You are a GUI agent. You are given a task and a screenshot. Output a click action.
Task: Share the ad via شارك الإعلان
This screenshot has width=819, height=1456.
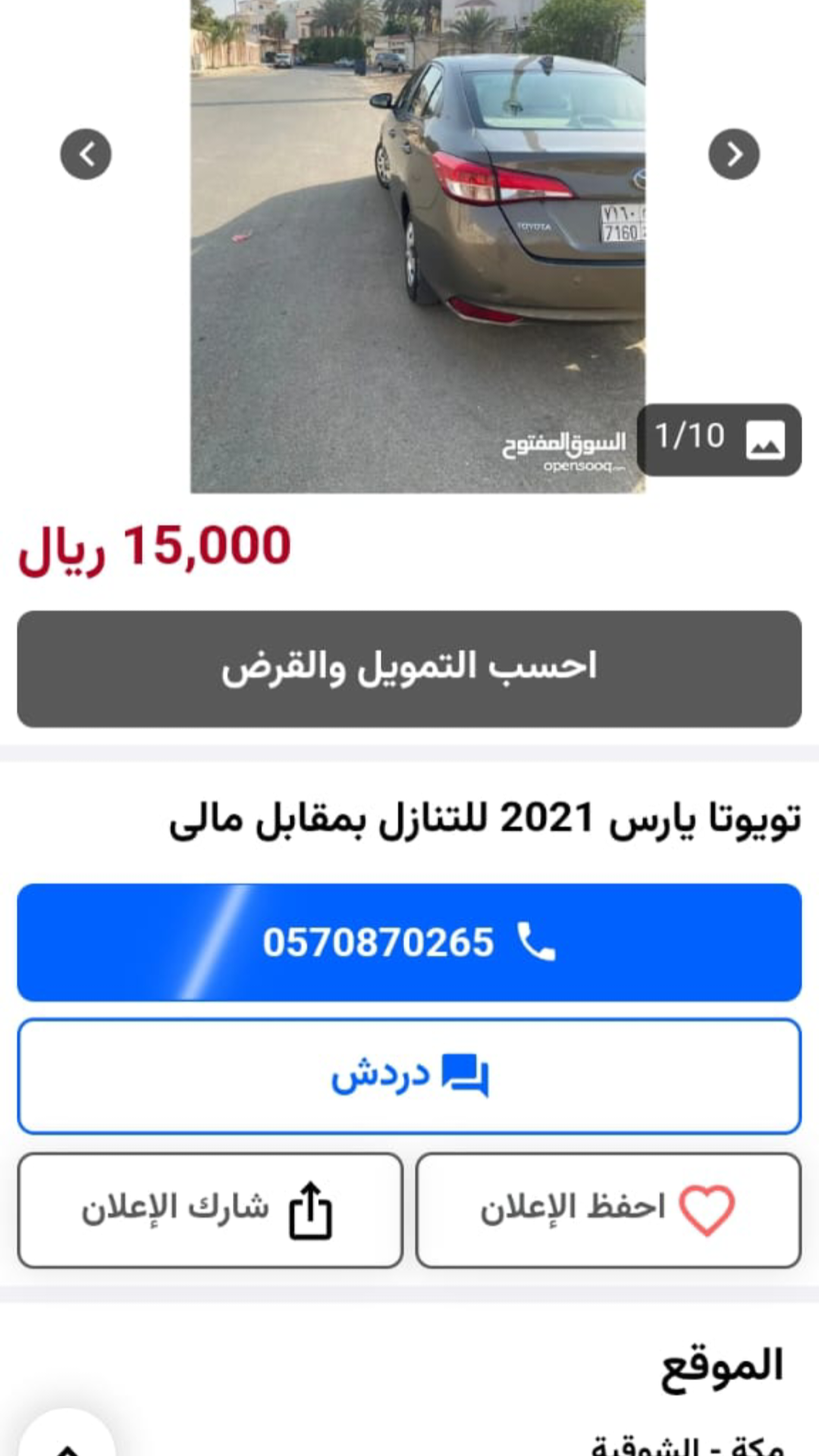210,1210
